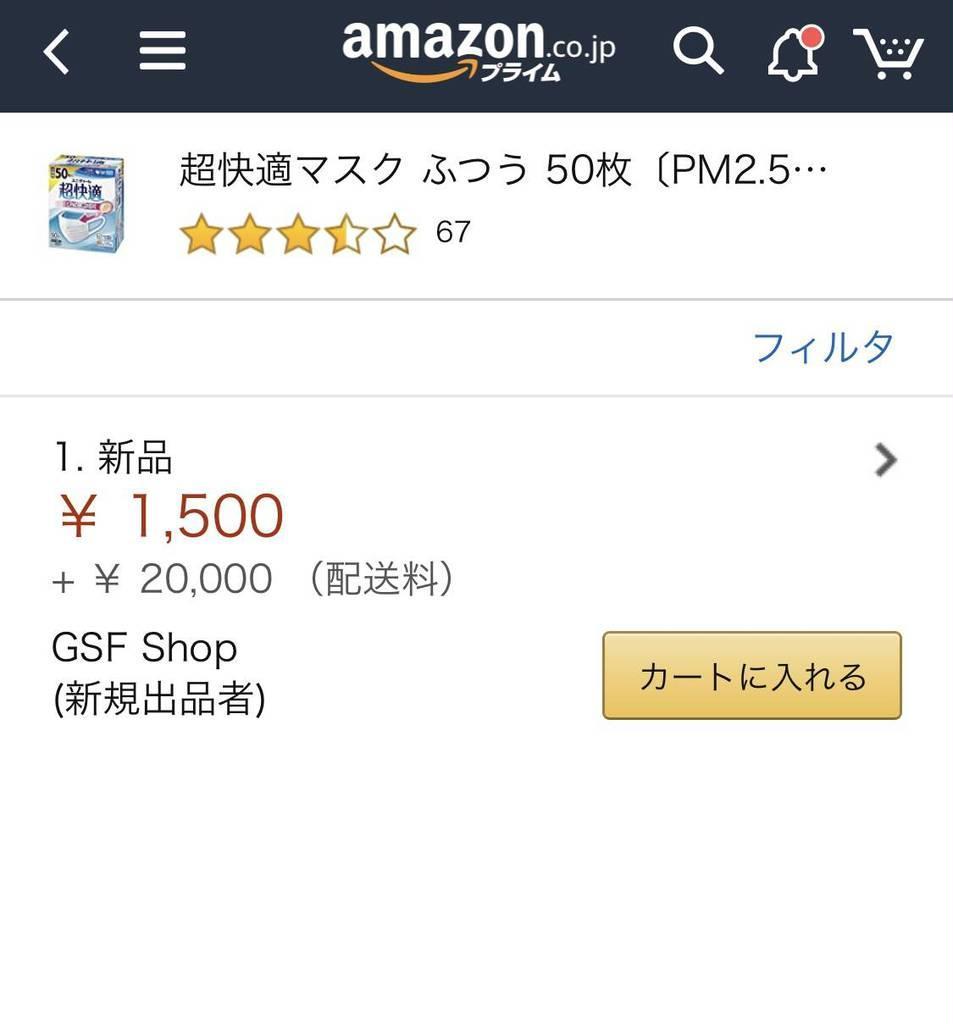
Task: Open the search magnifier
Action: tap(697, 50)
